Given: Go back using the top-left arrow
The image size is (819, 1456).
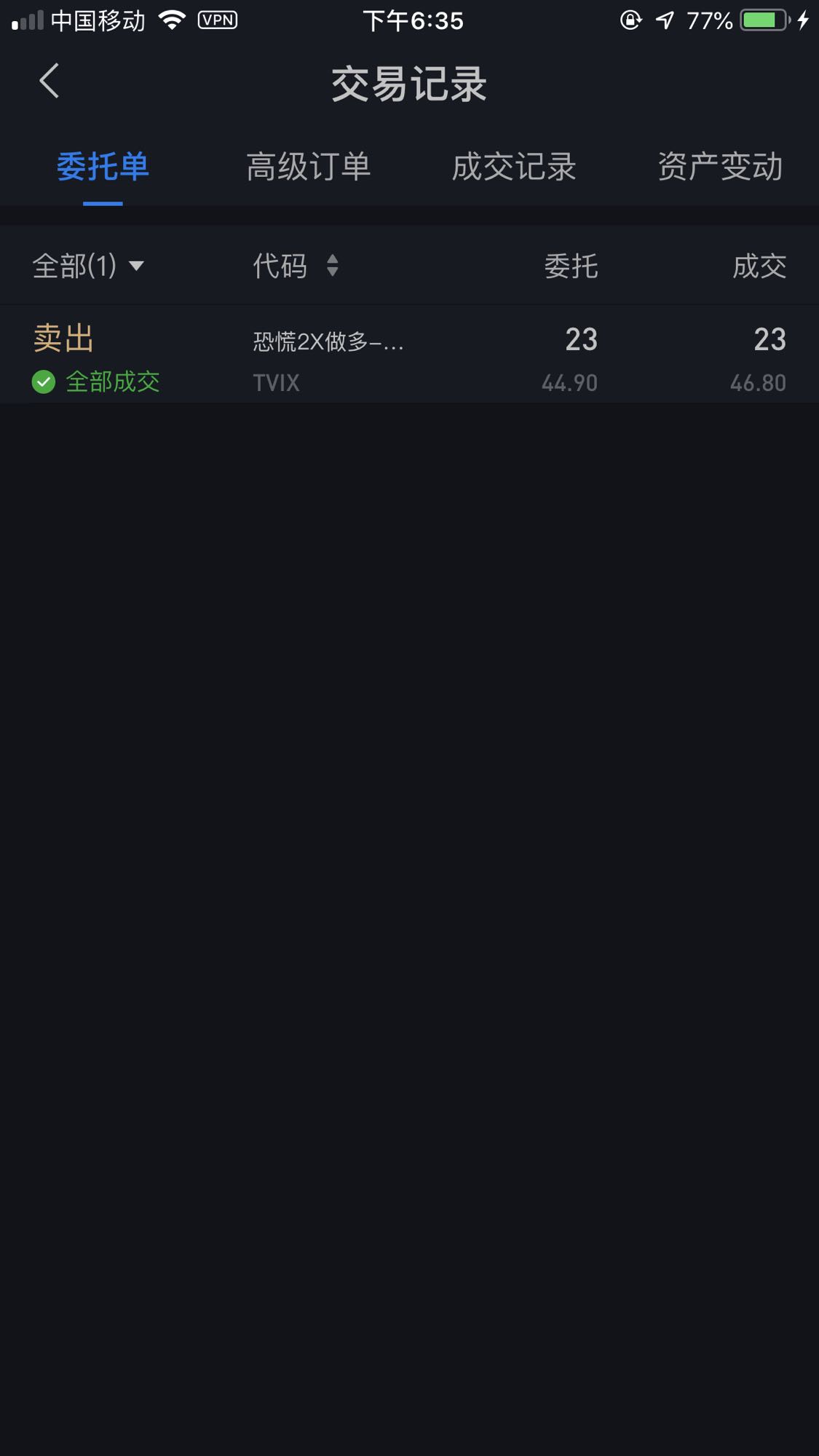Looking at the screenshot, I should [x=49, y=81].
